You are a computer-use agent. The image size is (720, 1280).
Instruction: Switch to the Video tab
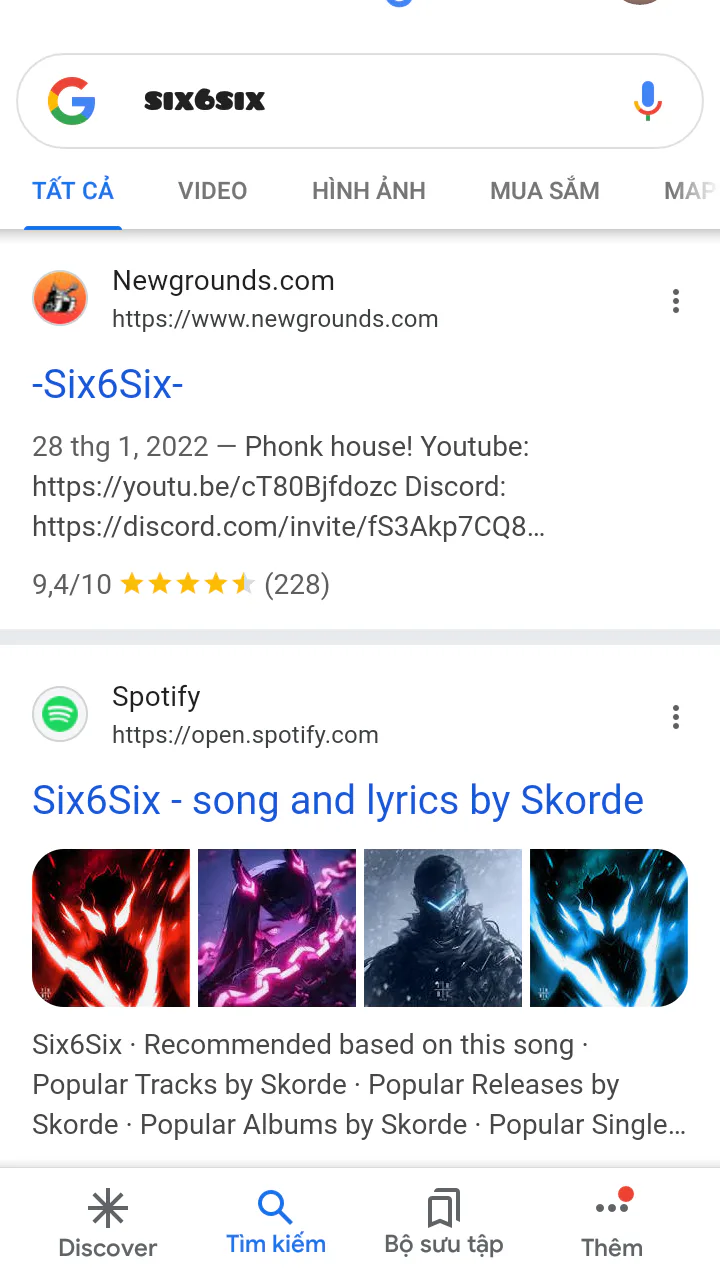[212, 191]
